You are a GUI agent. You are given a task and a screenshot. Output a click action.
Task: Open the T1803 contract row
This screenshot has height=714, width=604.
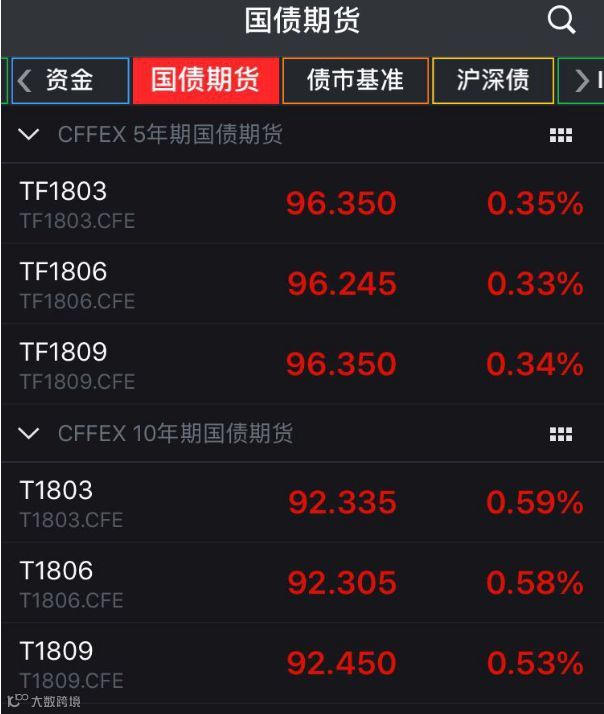click(300, 502)
